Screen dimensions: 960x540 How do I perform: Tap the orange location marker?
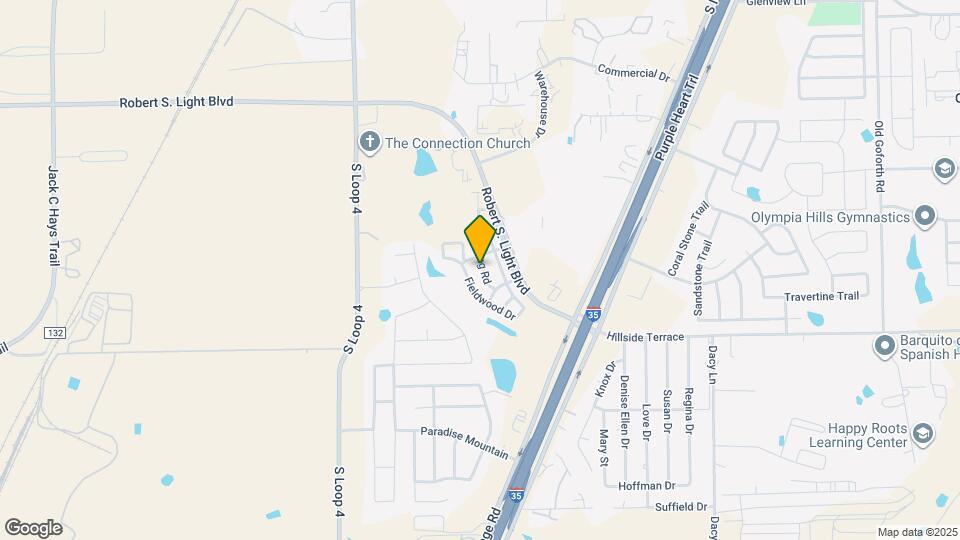point(480,240)
